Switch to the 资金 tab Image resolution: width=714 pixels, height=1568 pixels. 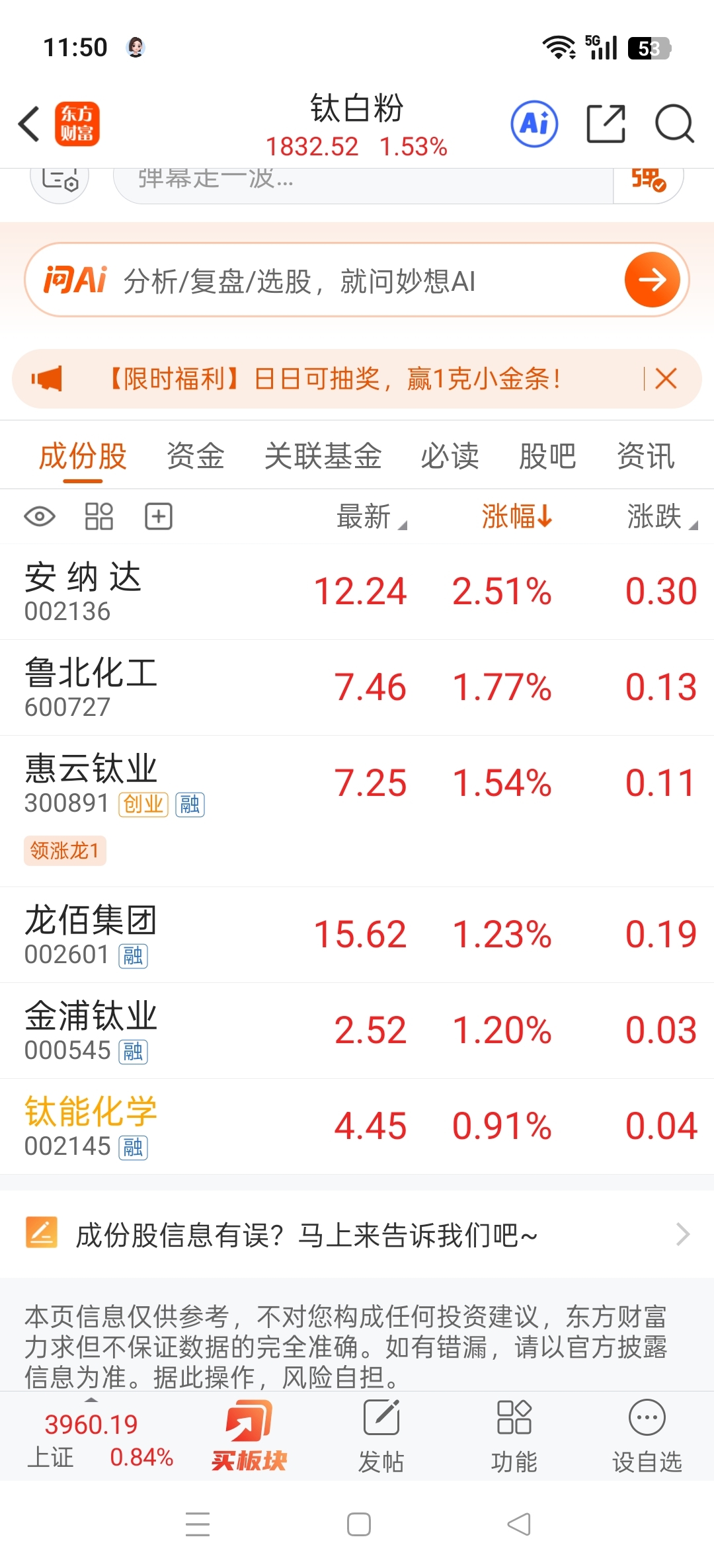[195, 456]
